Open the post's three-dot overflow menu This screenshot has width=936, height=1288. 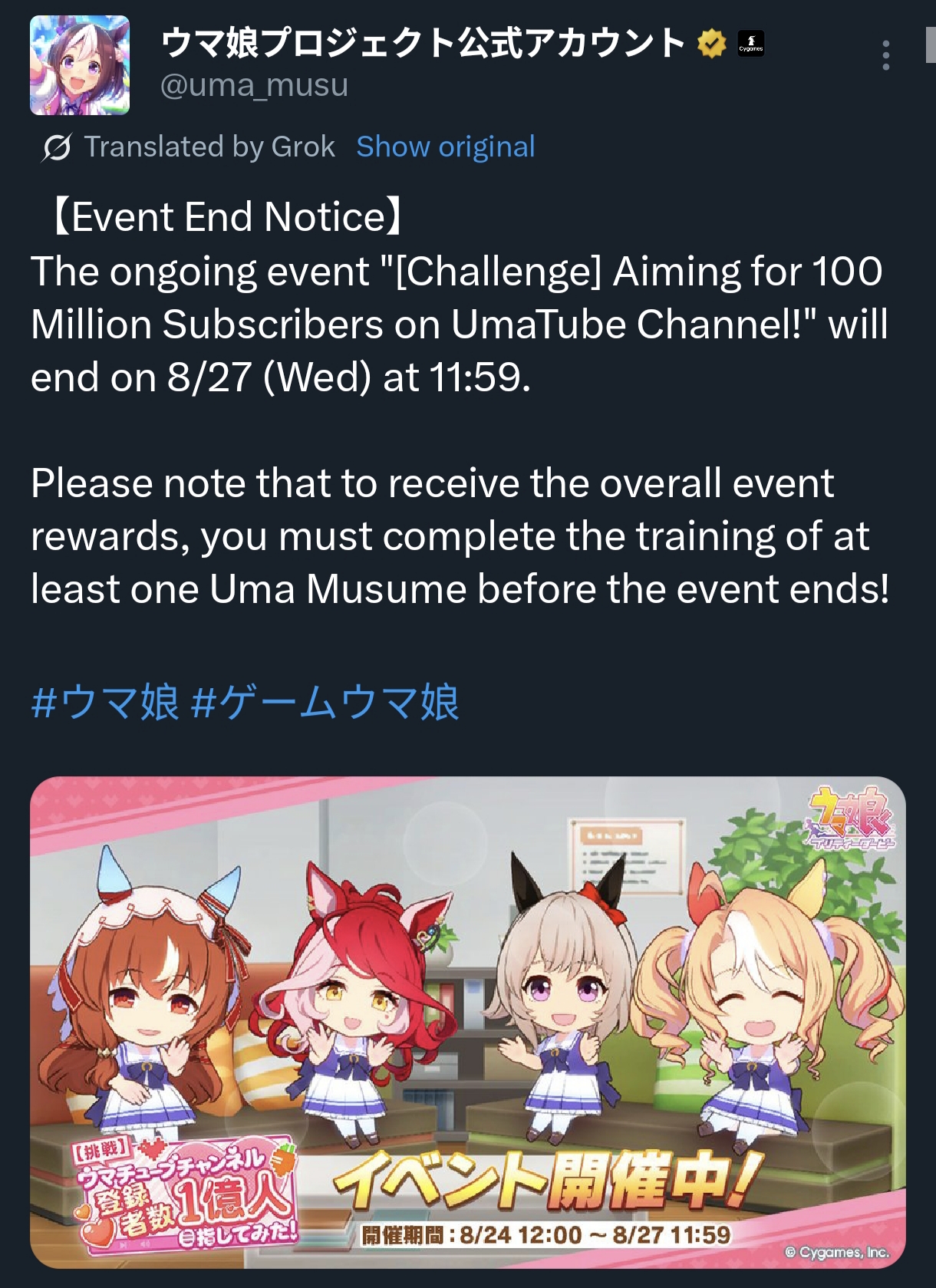tap(886, 55)
